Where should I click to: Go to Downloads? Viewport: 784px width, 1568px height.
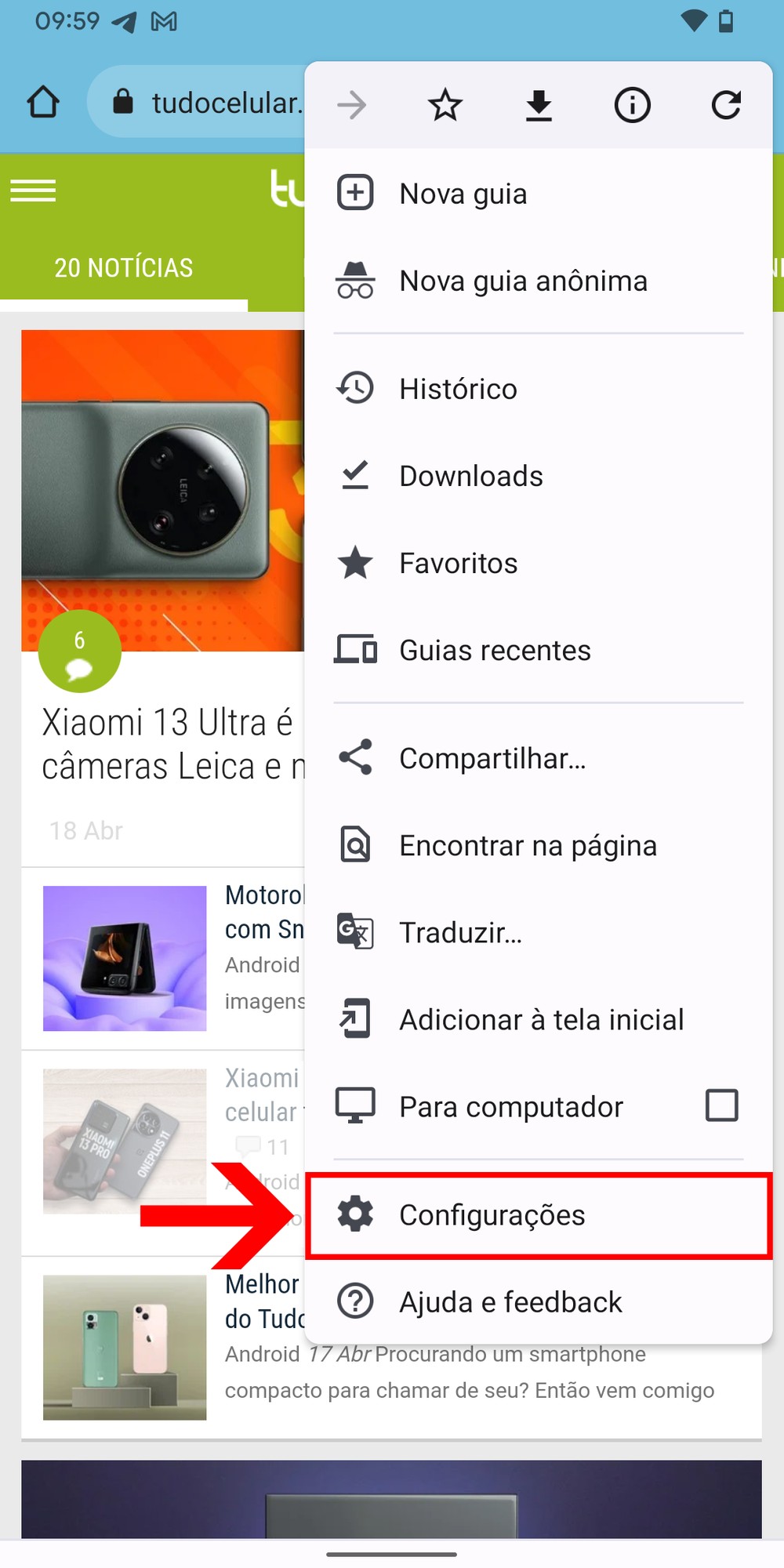pos(470,476)
